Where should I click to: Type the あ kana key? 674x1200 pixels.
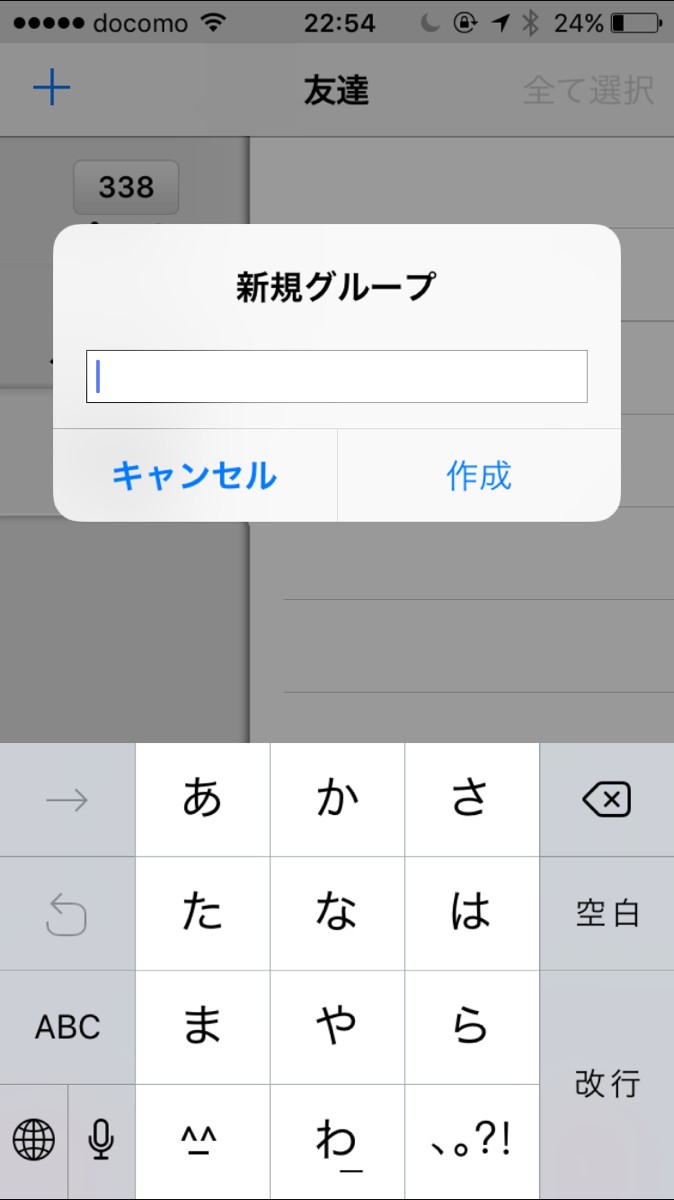coord(202,800)
